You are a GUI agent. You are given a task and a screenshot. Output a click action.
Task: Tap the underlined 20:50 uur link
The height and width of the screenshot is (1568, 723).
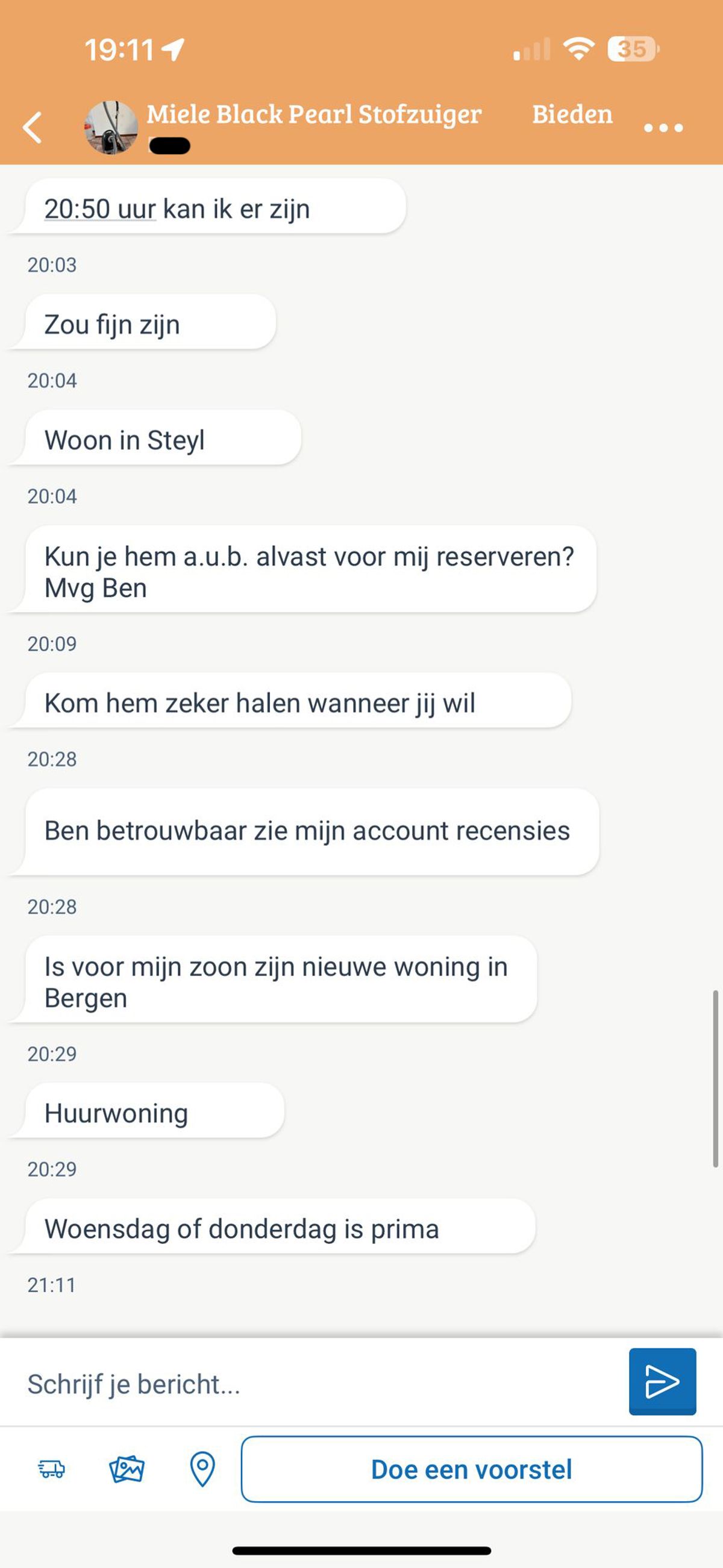pyautogui.click(x=101, y=210)
